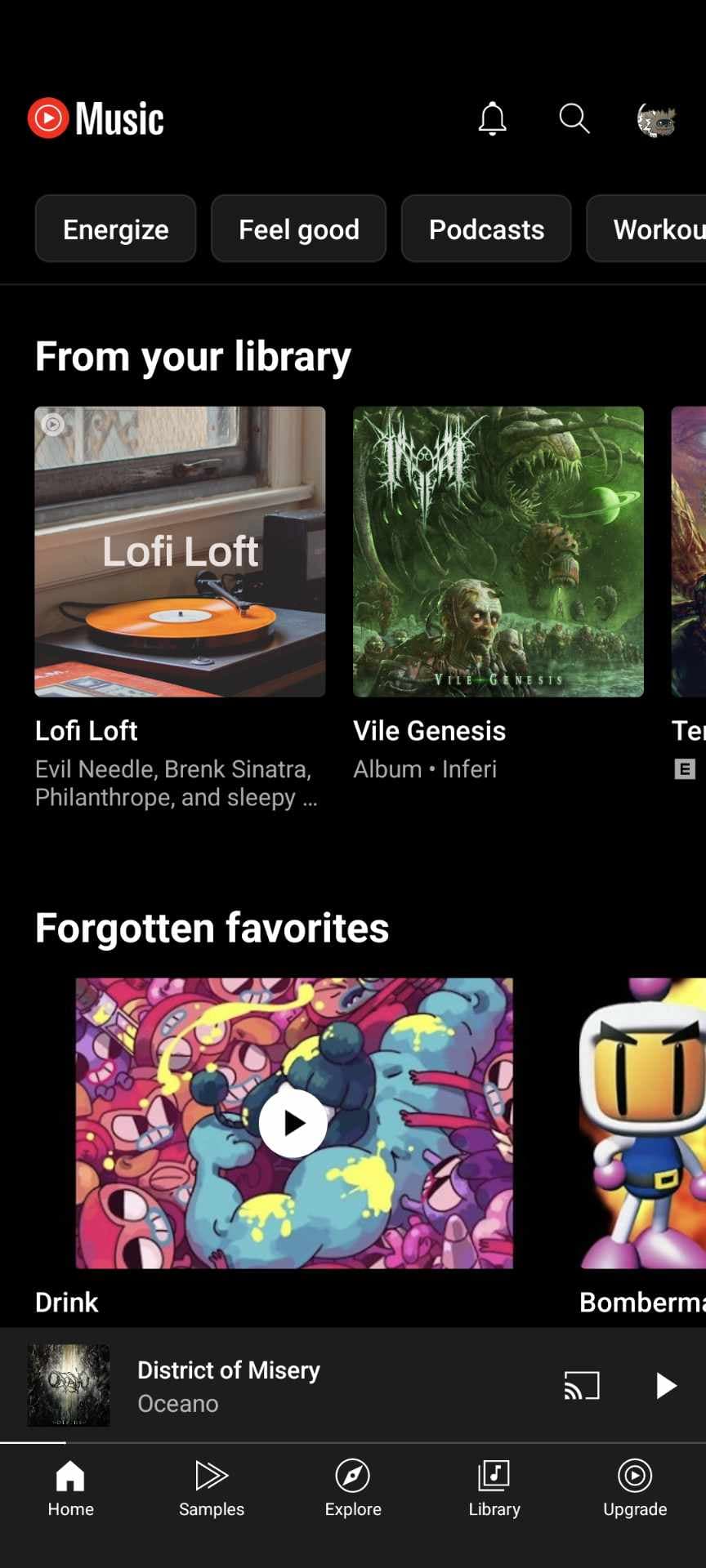Screen dimensions: 706x1568
Task: Switch to the Explore tab
Action: point(353,1488)
